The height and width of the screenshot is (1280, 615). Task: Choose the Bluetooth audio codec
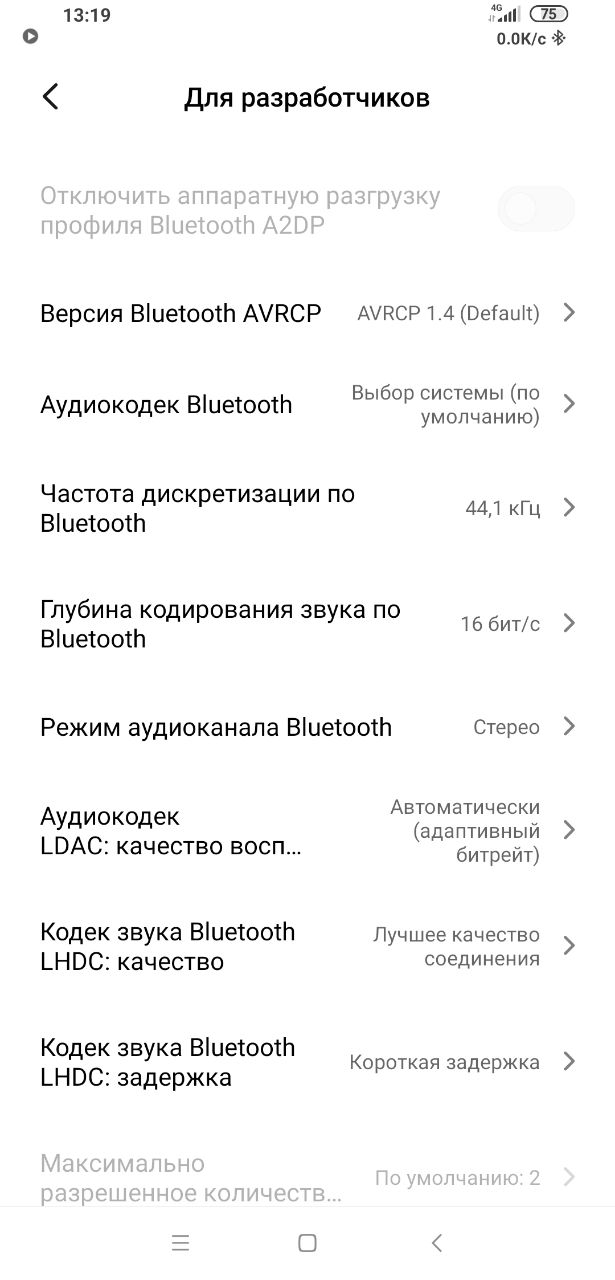click(x=307, y=404)
